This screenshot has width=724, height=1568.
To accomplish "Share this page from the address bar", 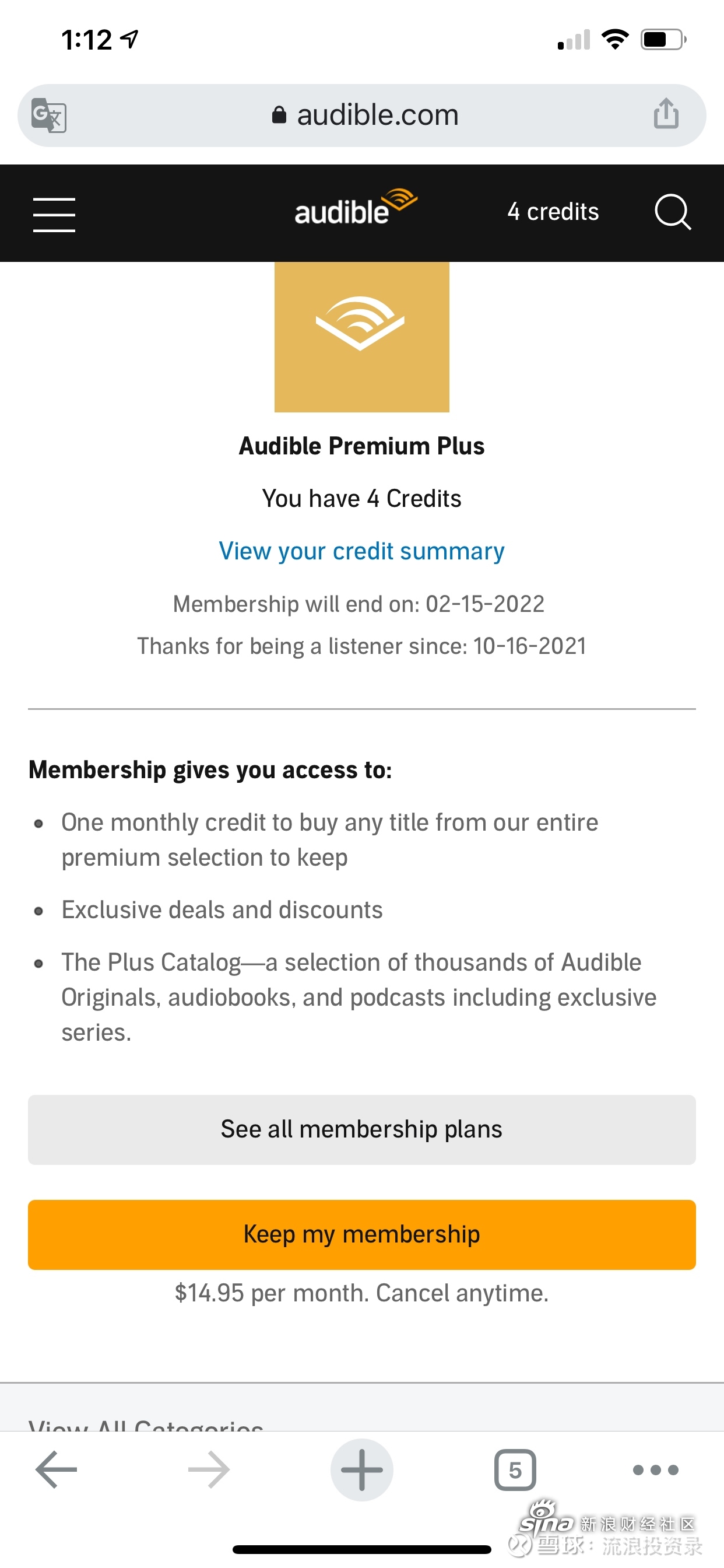I will coord(666,114).
